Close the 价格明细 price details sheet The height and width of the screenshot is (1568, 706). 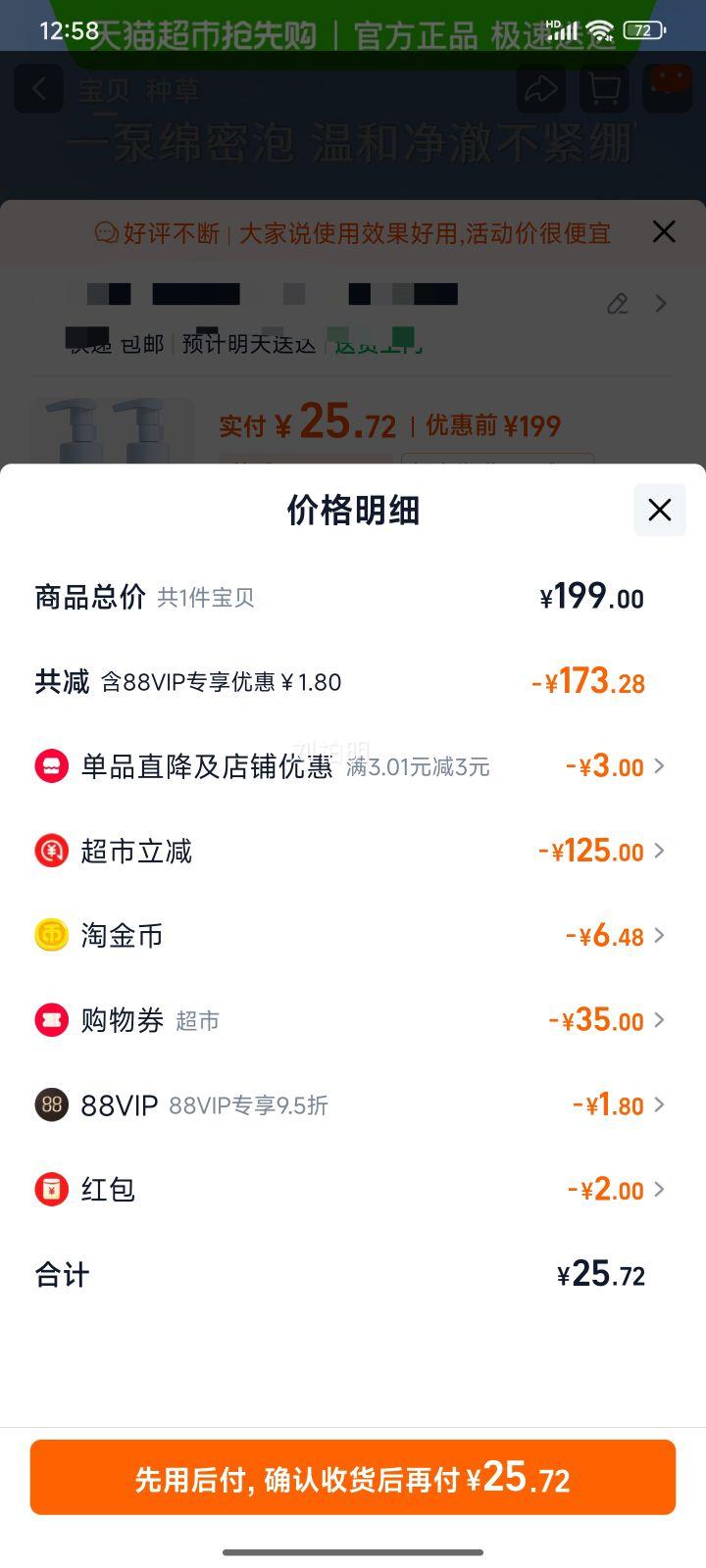pos(659,510)
